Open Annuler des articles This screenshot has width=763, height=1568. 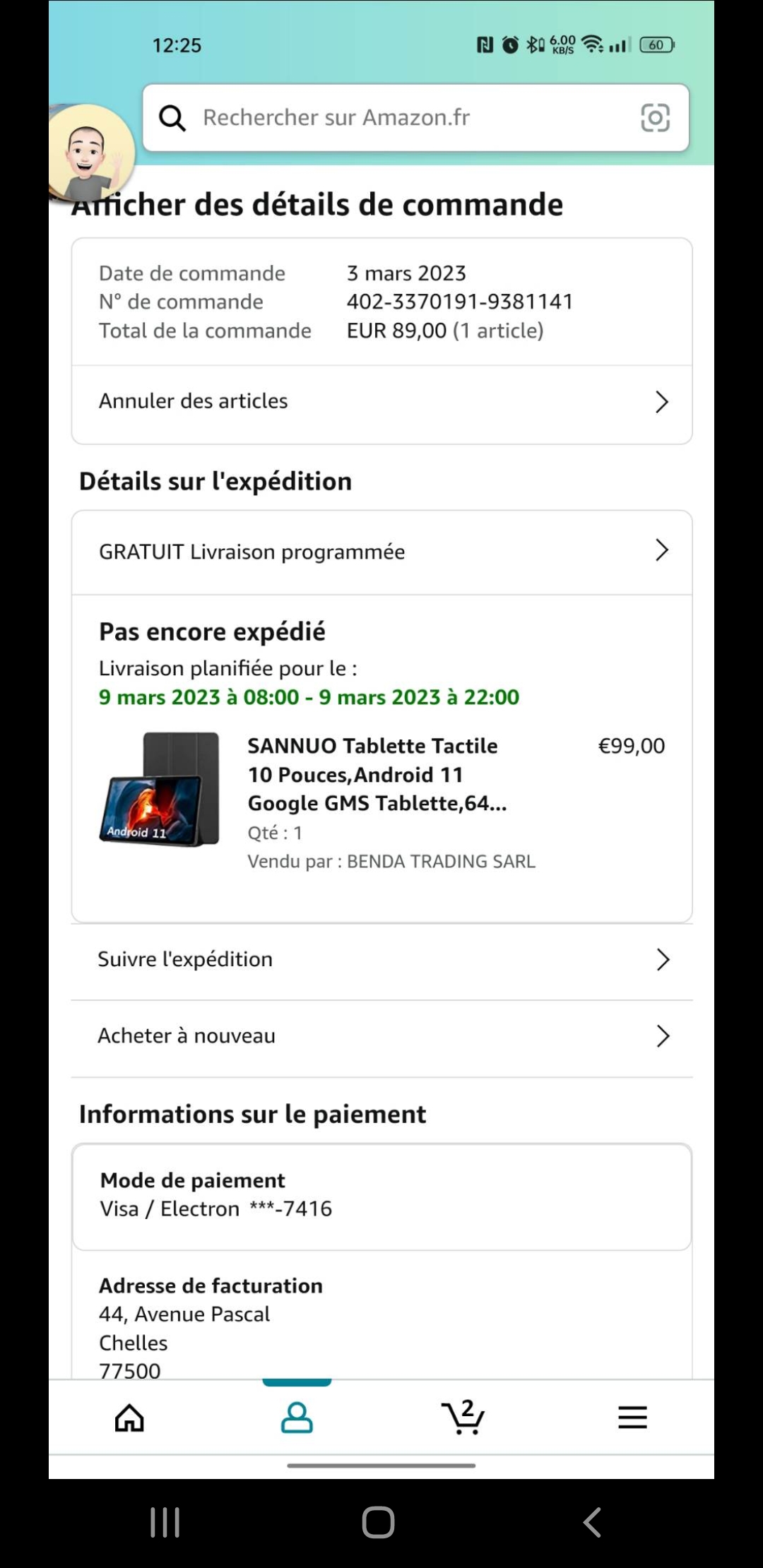[381, 401]
